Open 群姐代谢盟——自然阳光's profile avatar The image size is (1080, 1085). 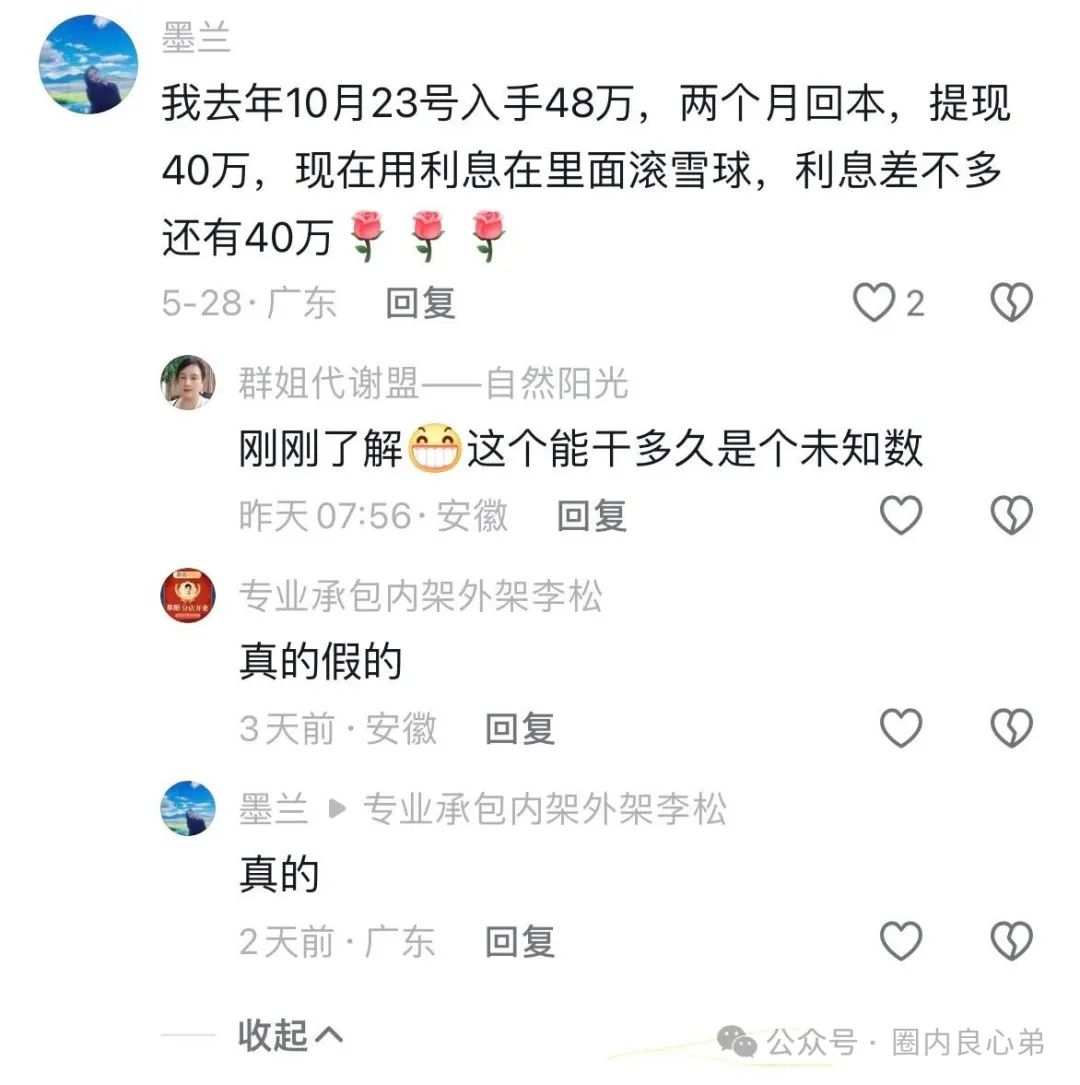(x=188, y=383)
